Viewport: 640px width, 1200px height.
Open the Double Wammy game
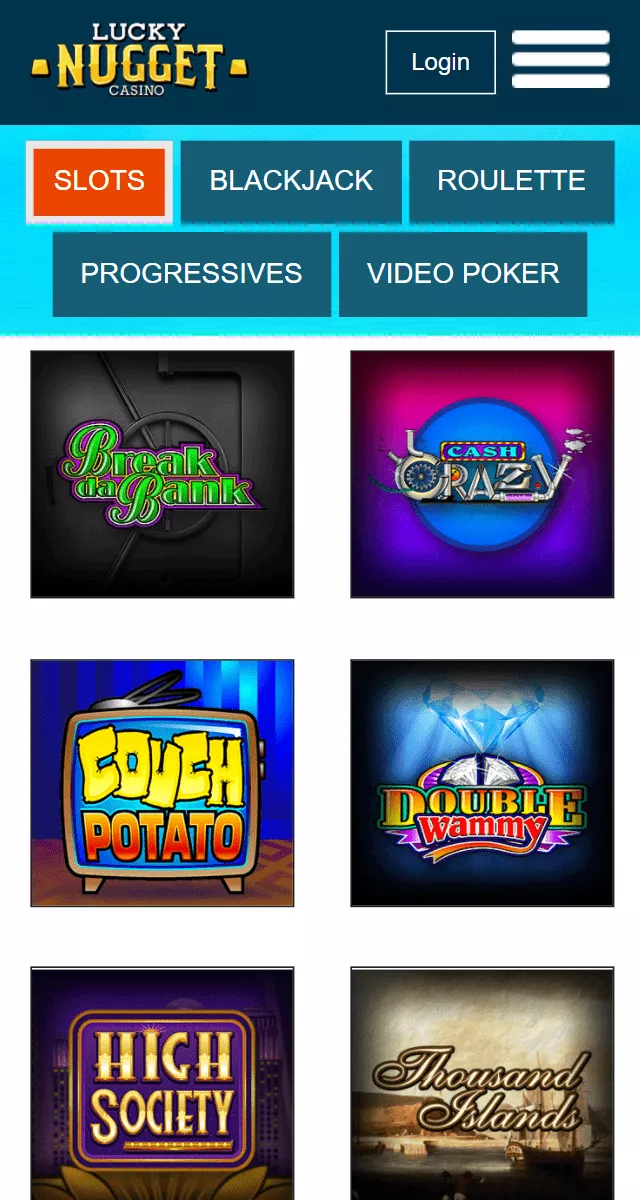click(482, 783)
